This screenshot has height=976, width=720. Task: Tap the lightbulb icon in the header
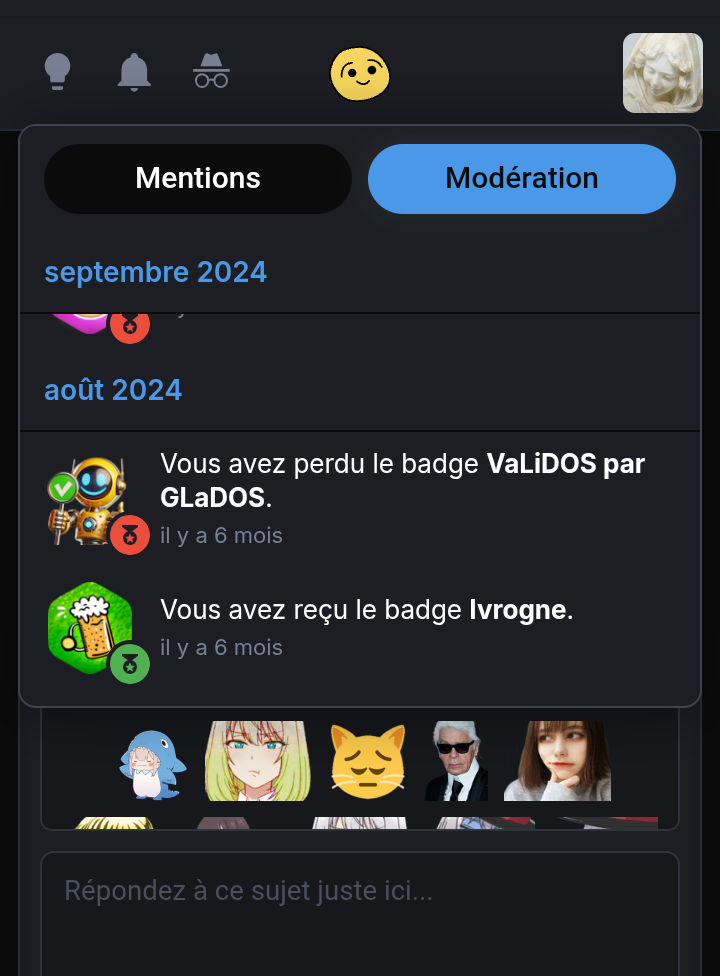pyautogui.click(x=57, y=72)
